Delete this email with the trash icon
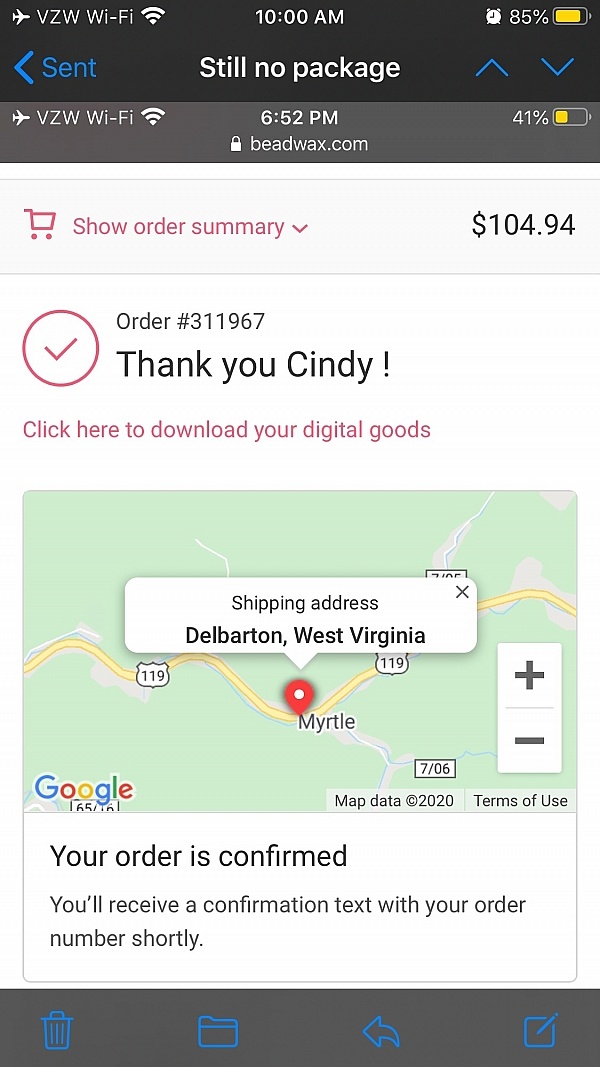Viewport: 600px width, 1067px height. click(57, 1031)
